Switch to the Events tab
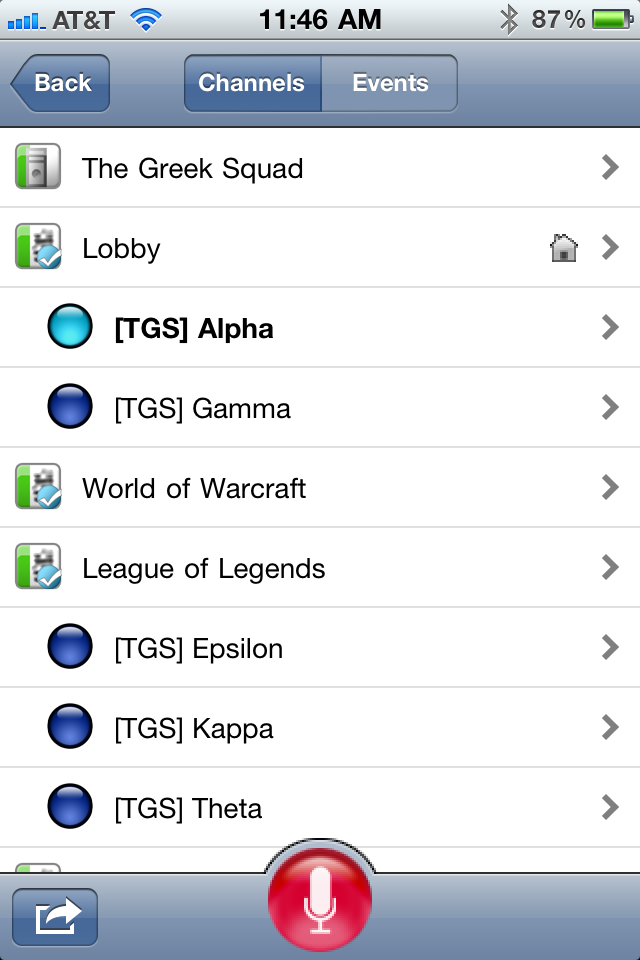Viewport: 640px width, 960px height. click(x=389, y=83)
